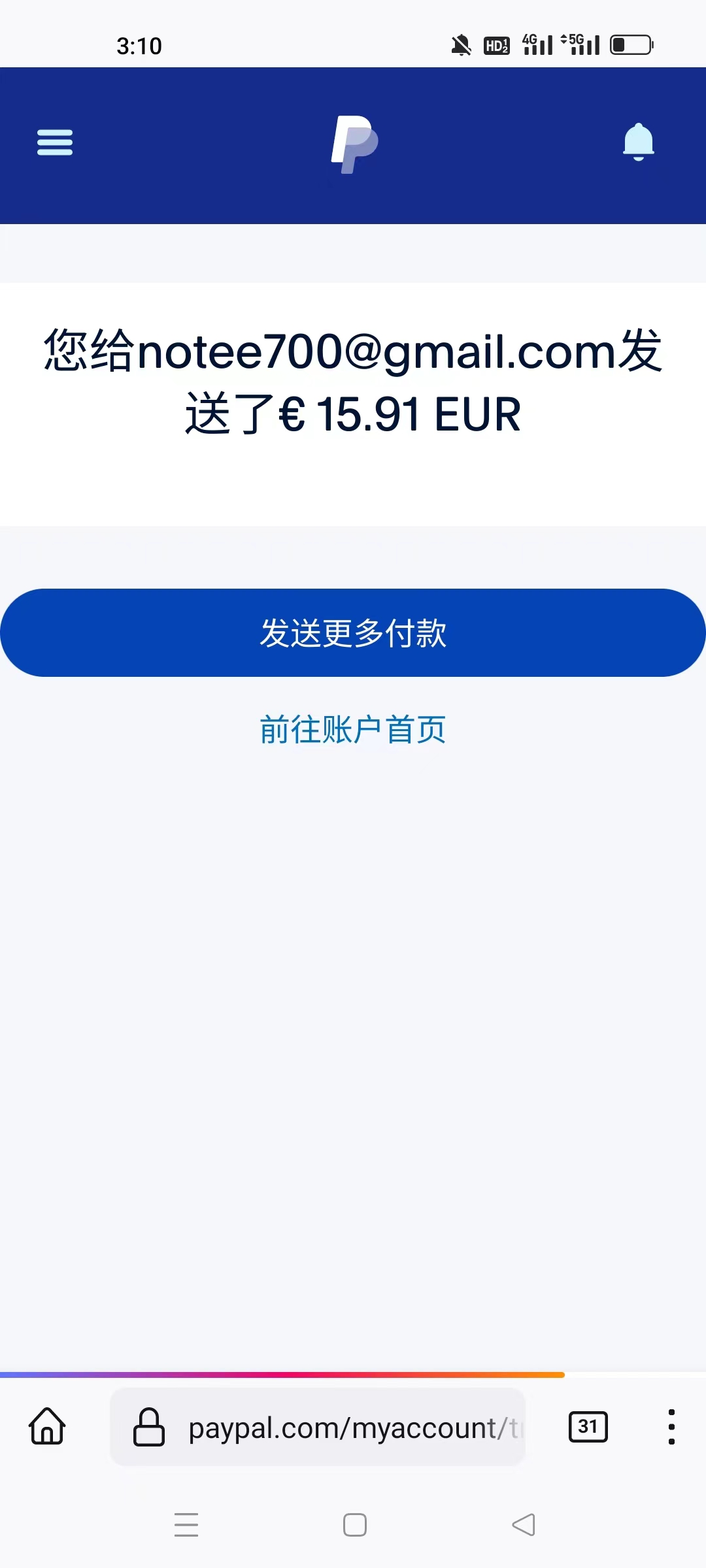This screenshot has width=706, height=1568.
Task: Open the 前往账户首页 link
Action: [x=353, y=729]
